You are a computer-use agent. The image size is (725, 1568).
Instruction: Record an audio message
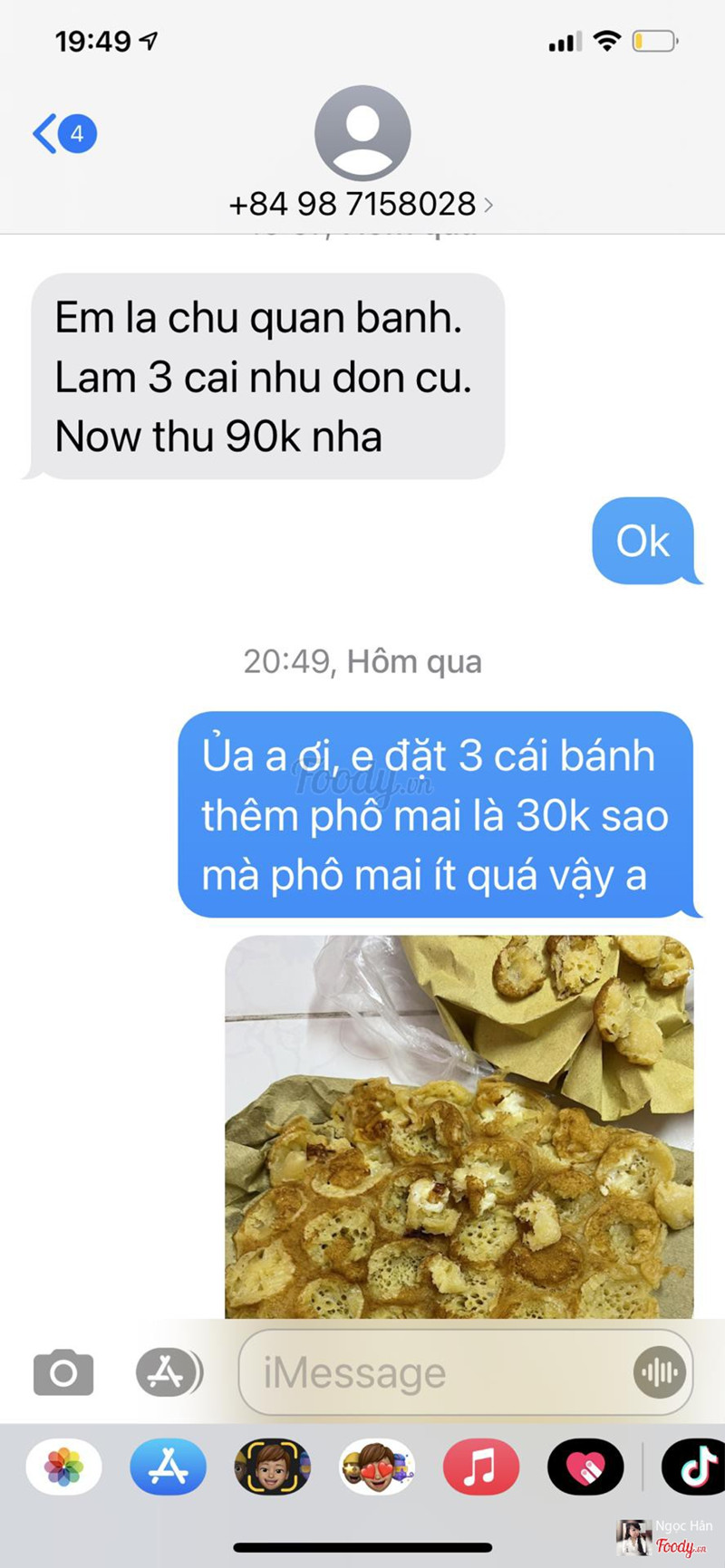pyautogui.click(x=660, y=1373)
